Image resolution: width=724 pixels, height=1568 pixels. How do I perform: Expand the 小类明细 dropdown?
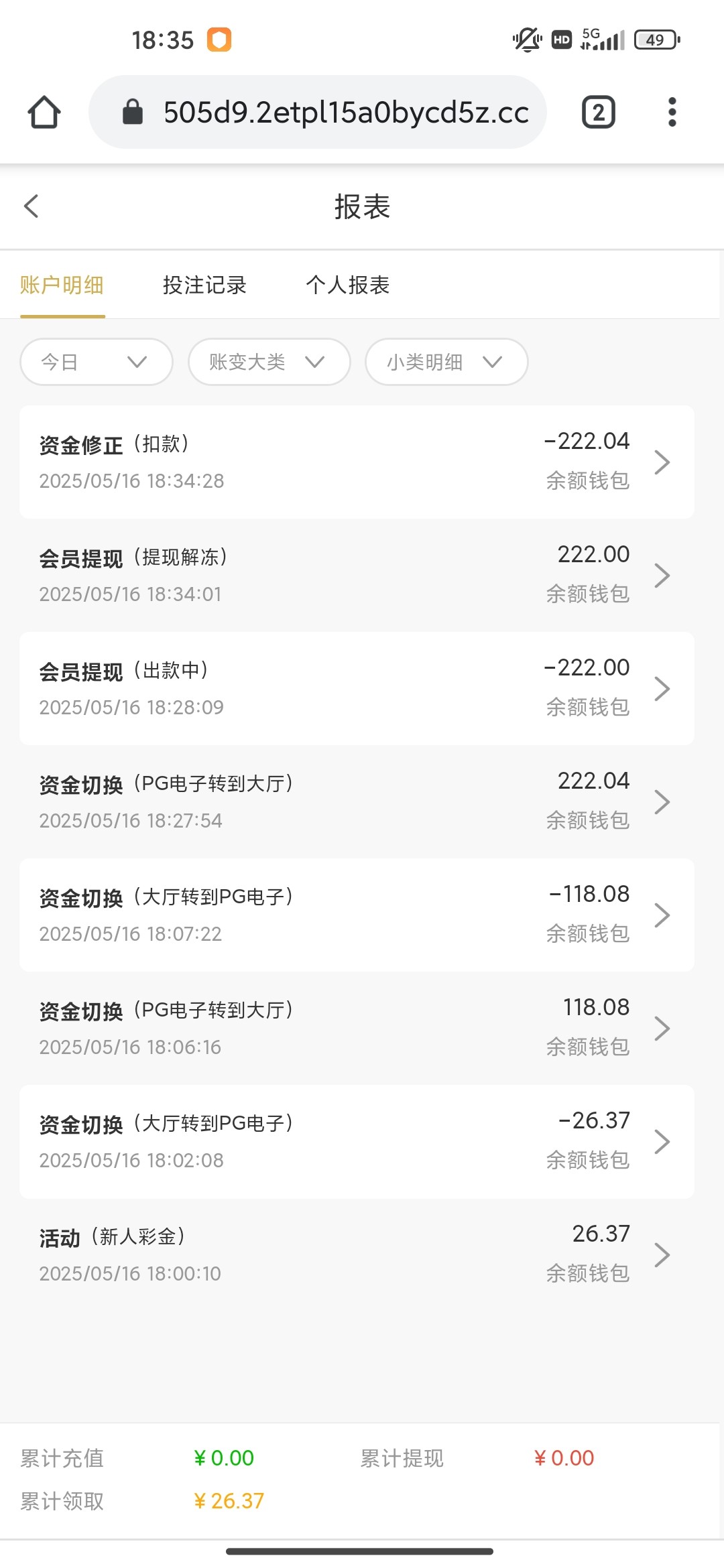(446, 362)
